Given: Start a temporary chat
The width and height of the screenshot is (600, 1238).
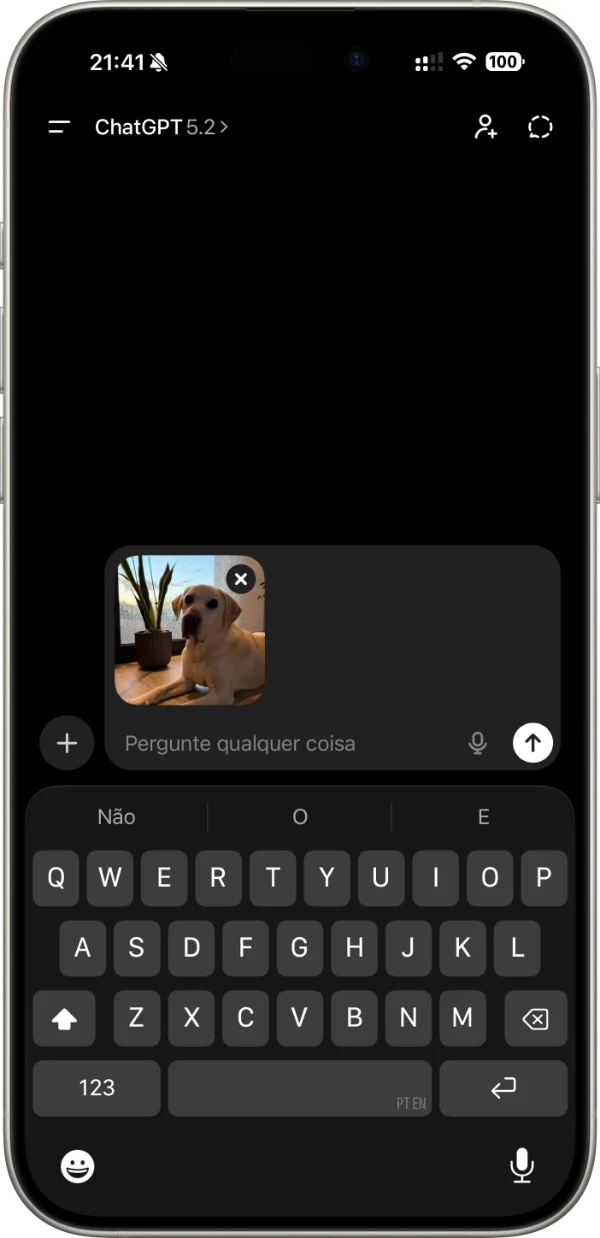Looking at the screenshot, I should click(x=540, y=127).
